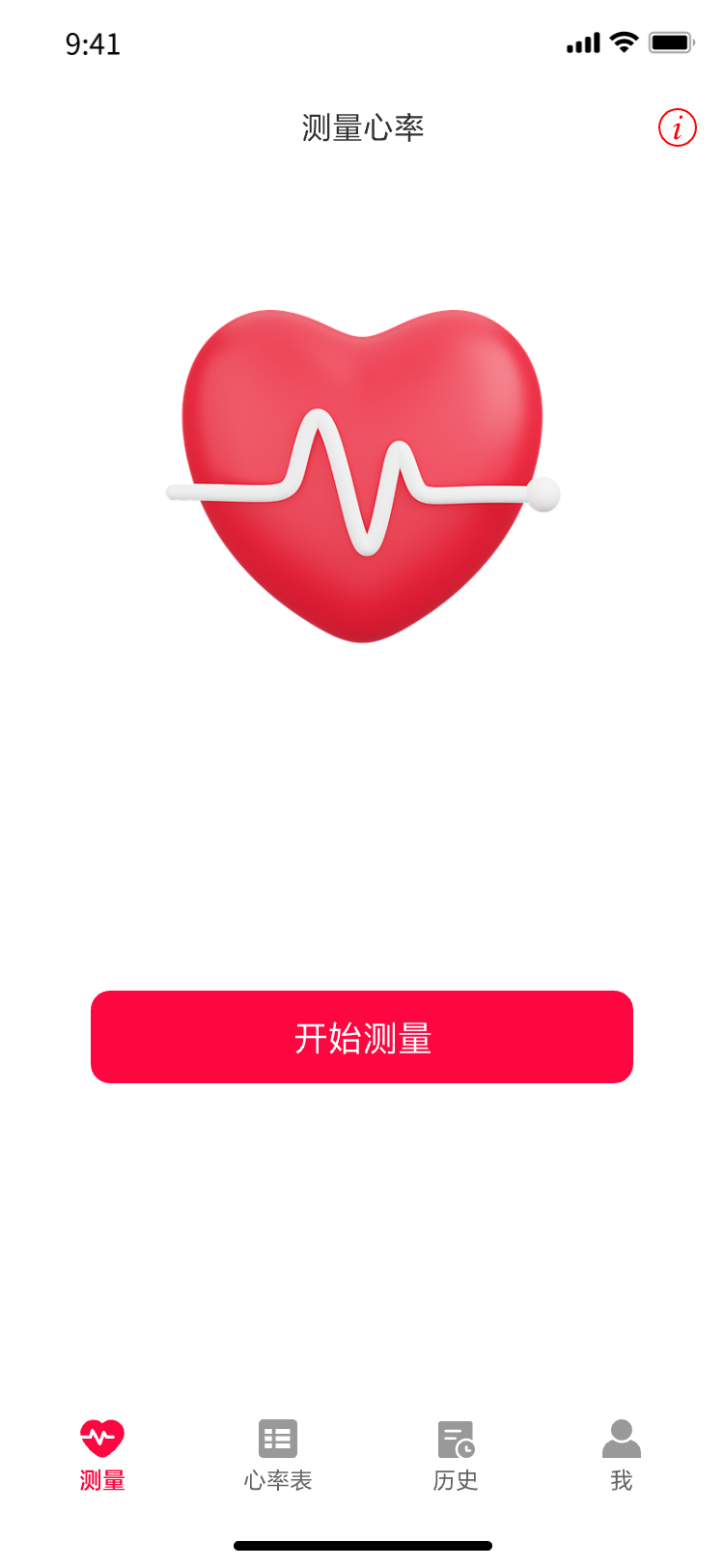Open app info via the circled i
Viewport: 724px width, 1568px height.
coord(676,126)
